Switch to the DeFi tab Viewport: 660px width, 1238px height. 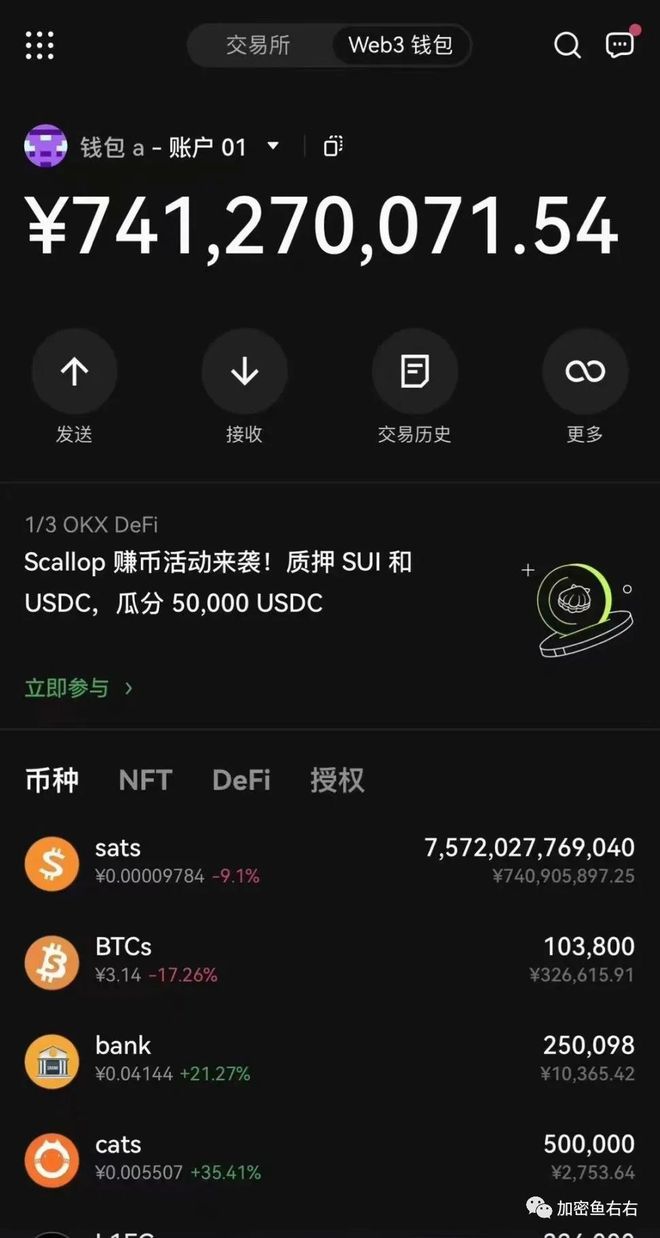tap(241, 780)
